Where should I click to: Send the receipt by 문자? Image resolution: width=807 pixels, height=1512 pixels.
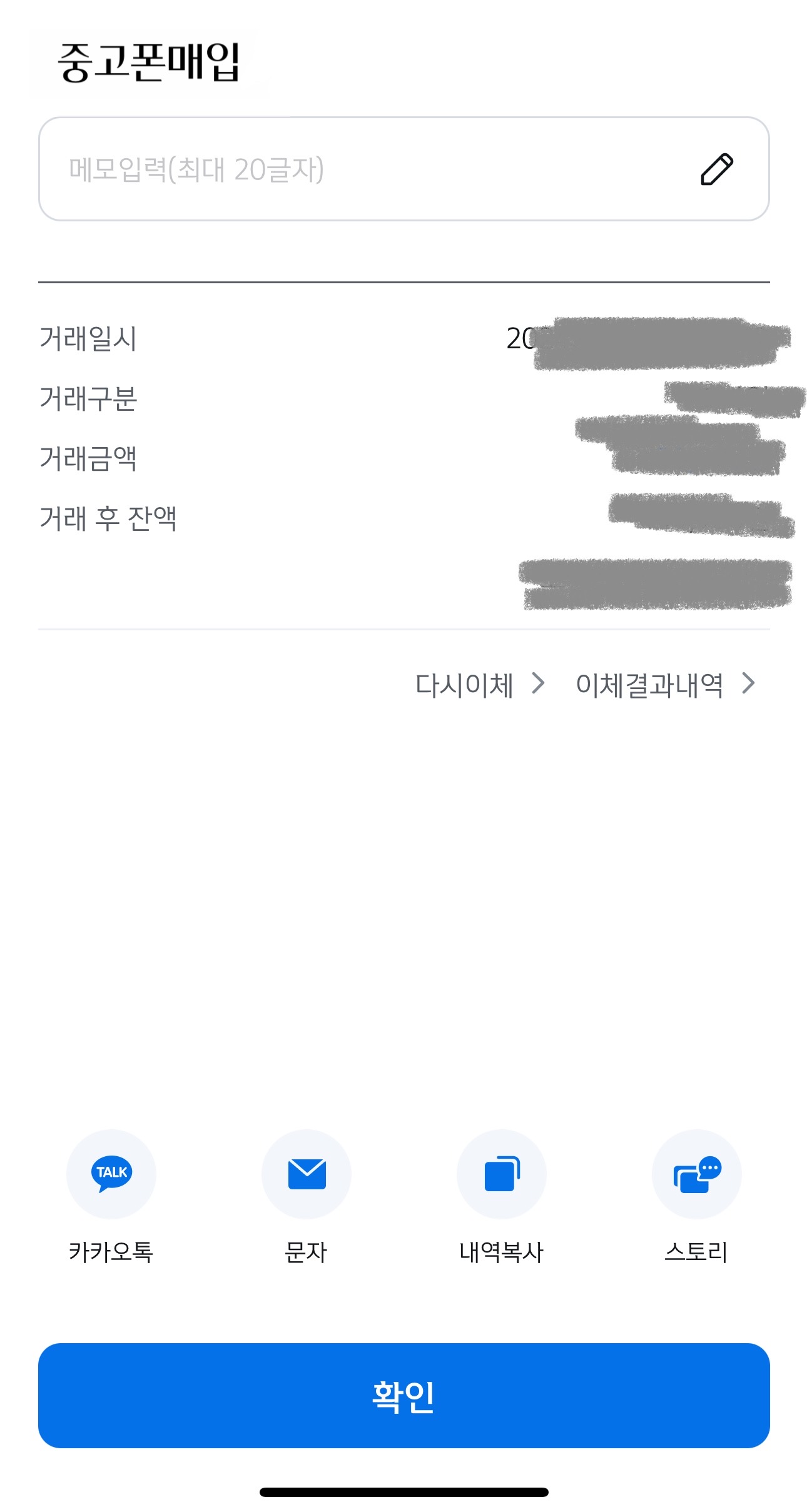coord(307,1174)
